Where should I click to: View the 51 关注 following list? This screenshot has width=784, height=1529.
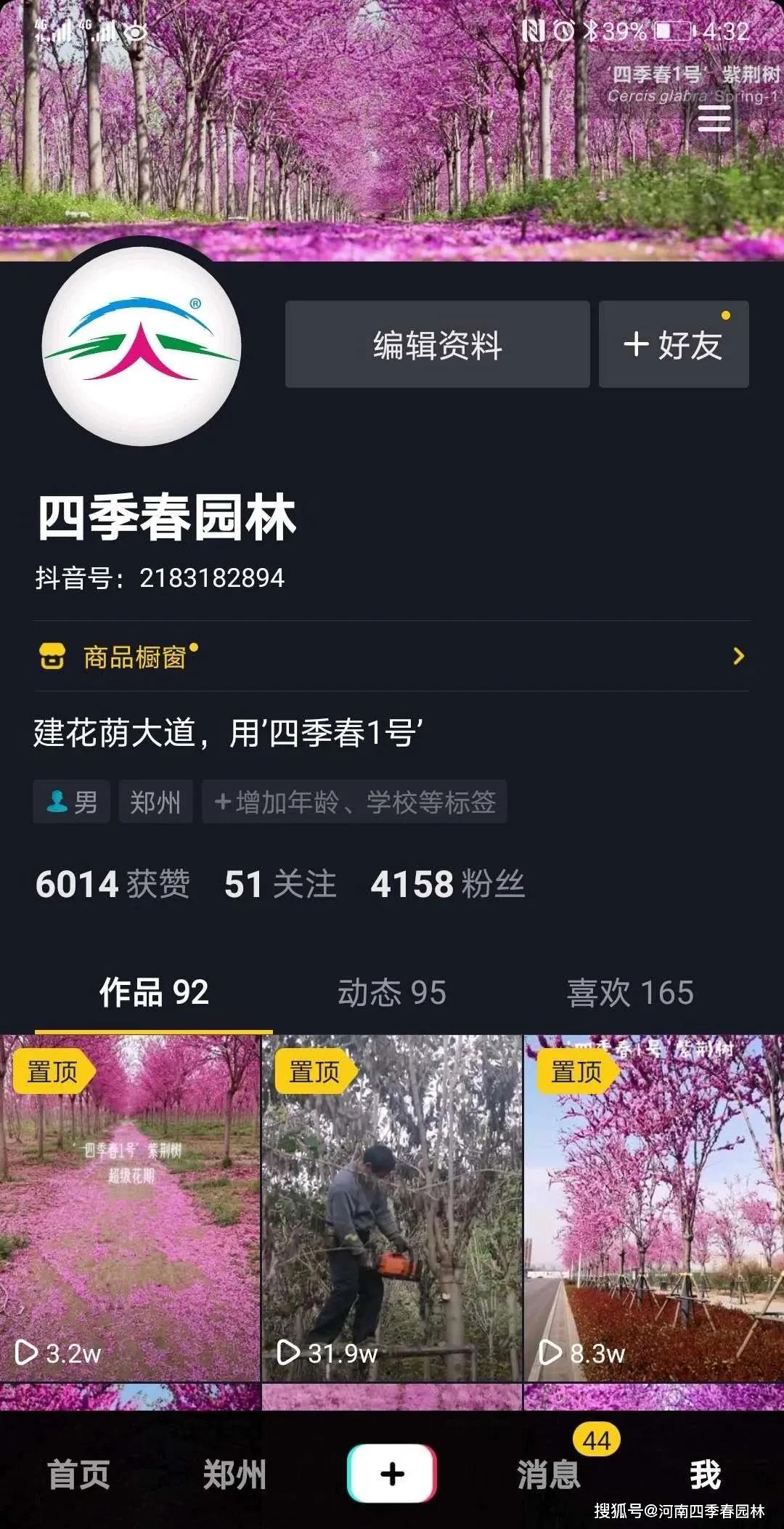point(280,884)
